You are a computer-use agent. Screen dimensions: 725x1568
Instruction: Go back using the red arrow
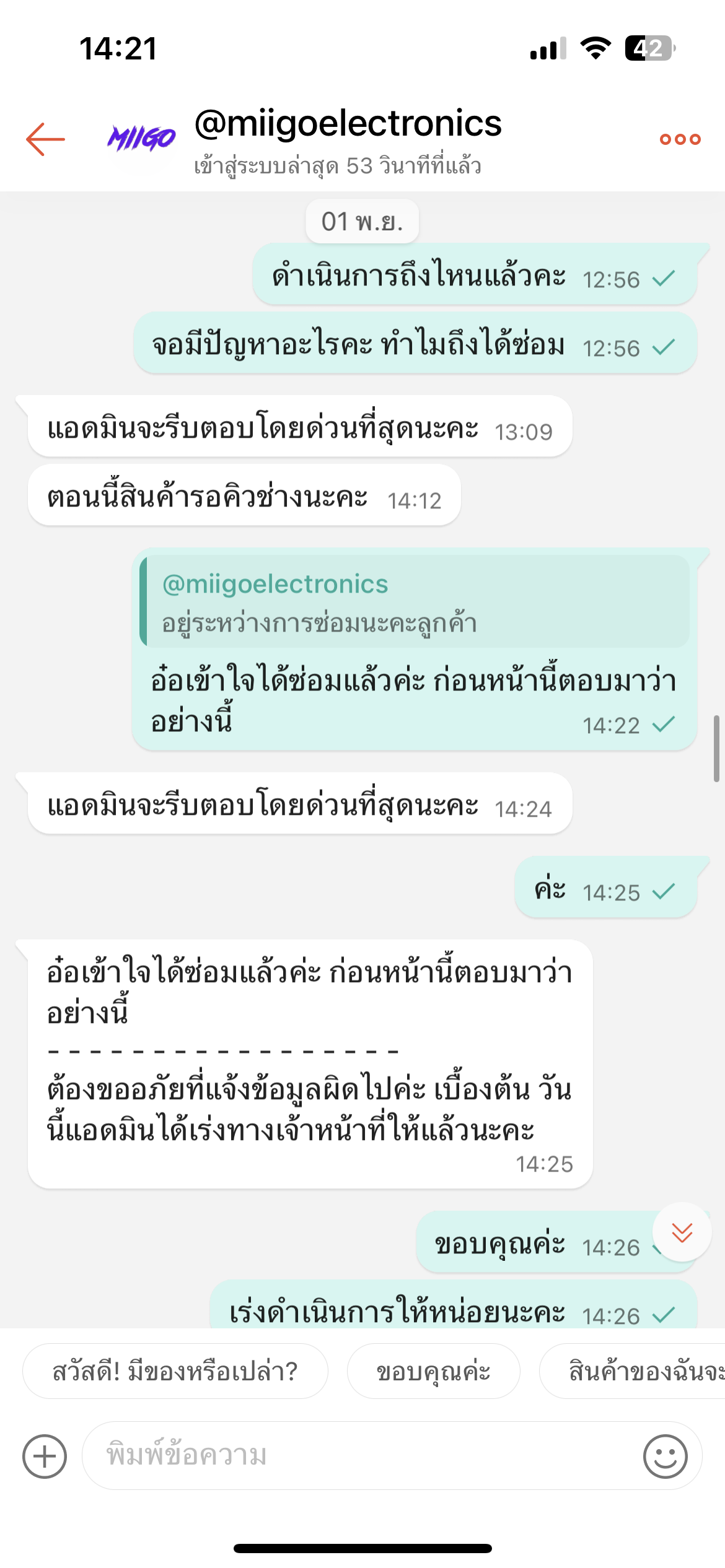pyautogui.click(x=46, y=139)
